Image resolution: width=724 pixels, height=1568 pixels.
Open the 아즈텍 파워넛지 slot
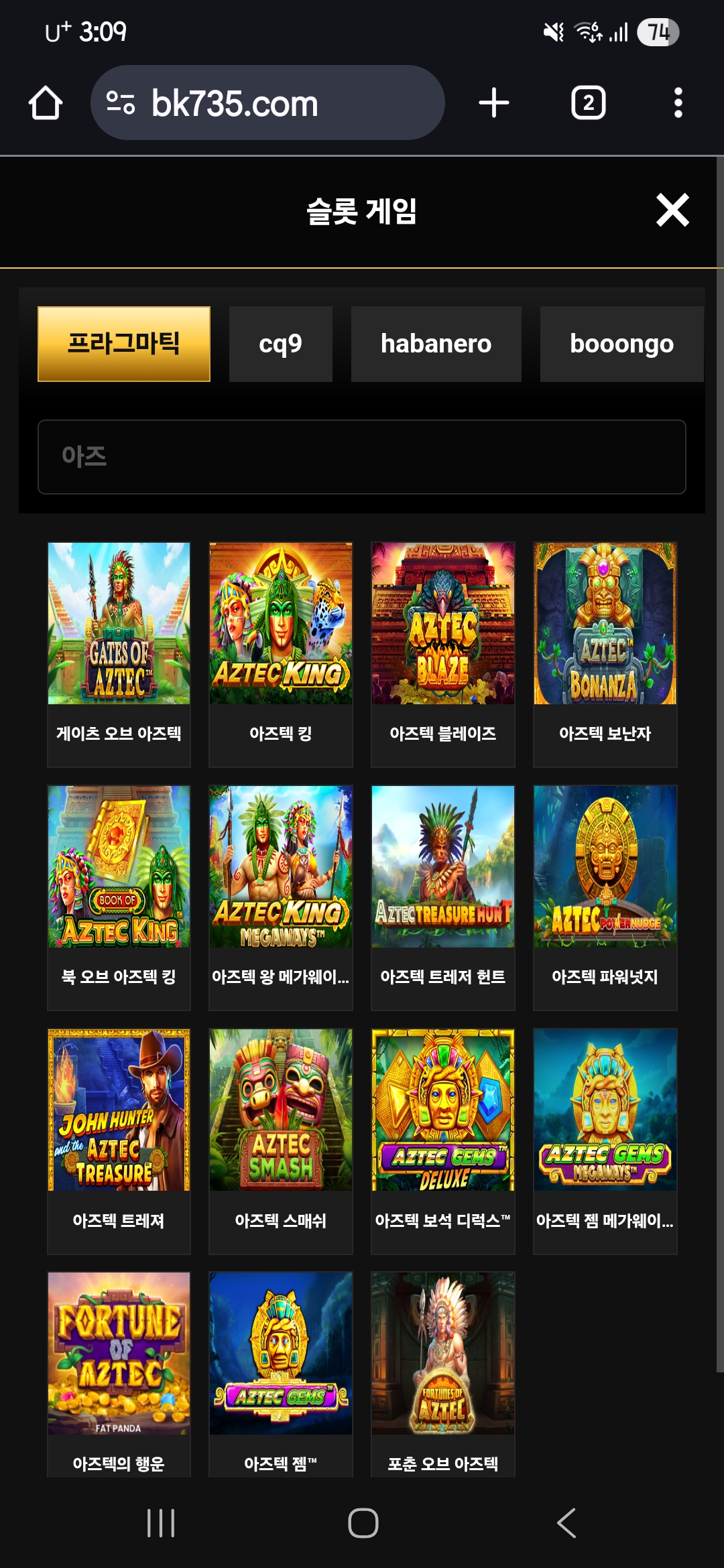point(605,867)
